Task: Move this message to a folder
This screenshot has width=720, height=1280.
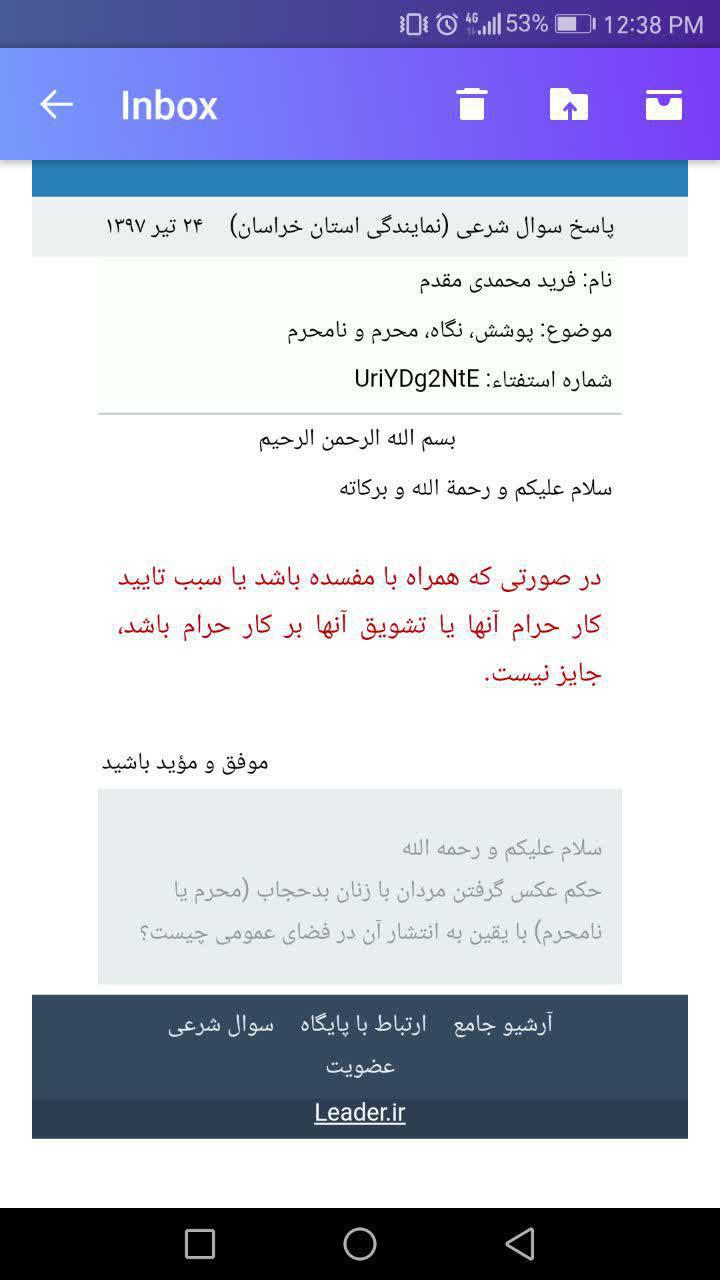Action: [569, 104]
